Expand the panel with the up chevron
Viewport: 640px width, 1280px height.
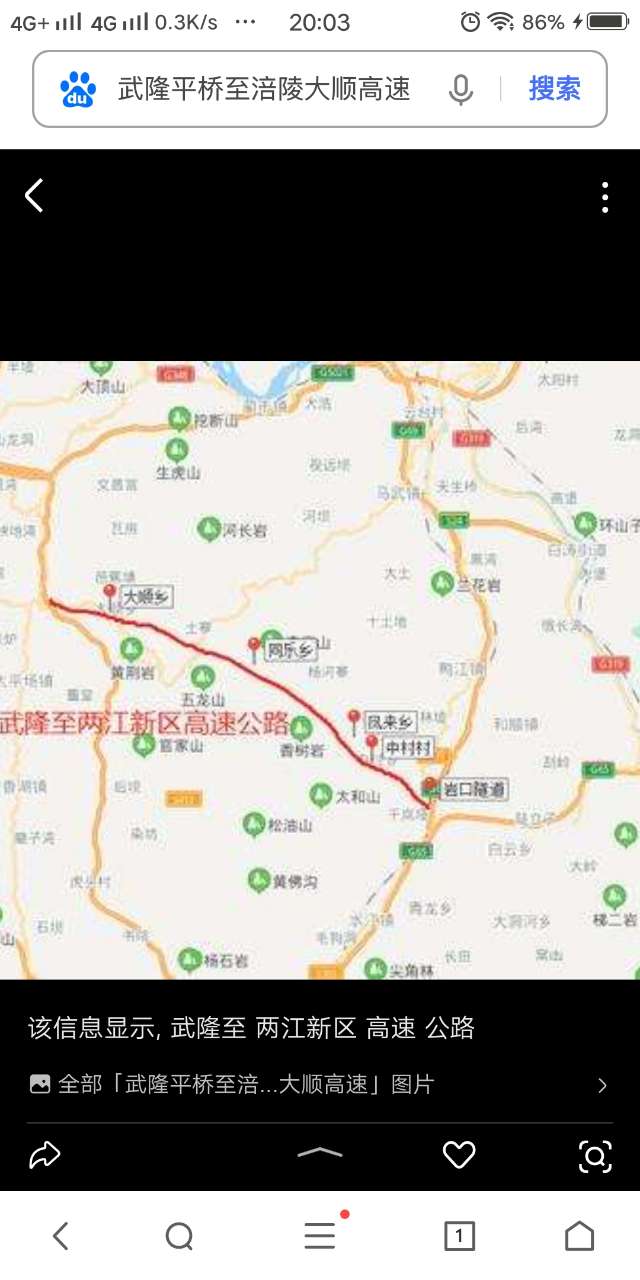click(x=320, y=1153)
